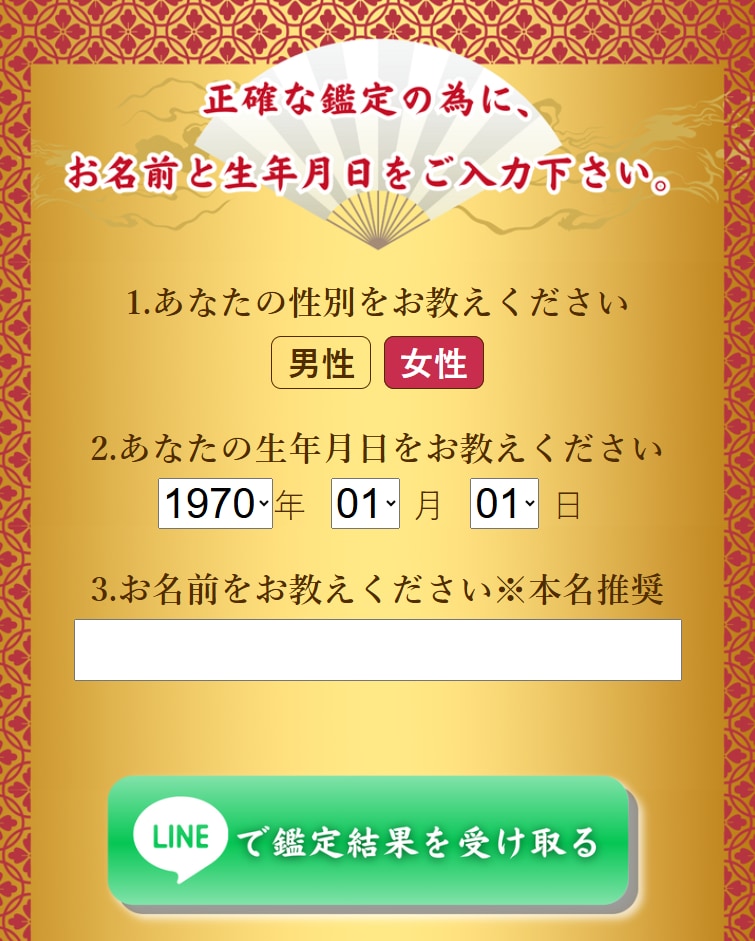Viewport: 755px width, 941px height.
Task: Open the birth year dropdown showing 1970
Action: tap(215, 504)
